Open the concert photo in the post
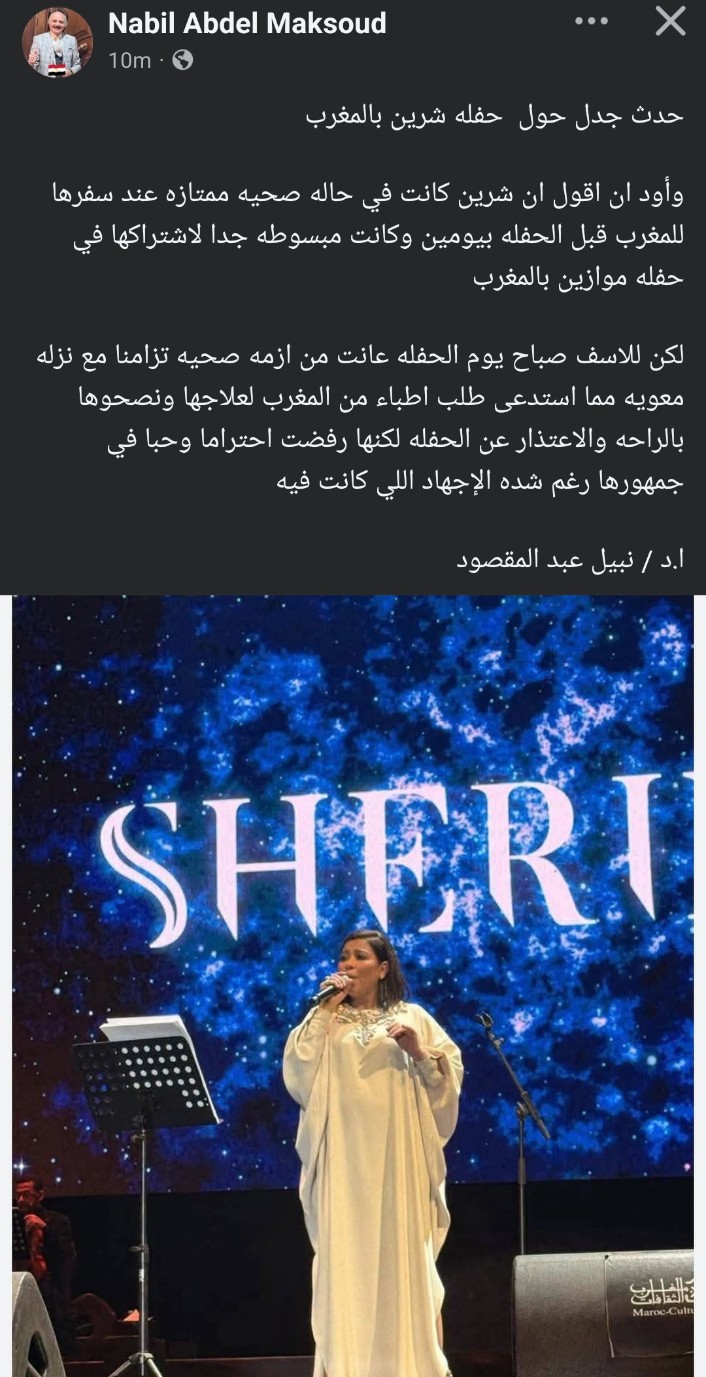The image size is (706, 1377). click(353, 985)
